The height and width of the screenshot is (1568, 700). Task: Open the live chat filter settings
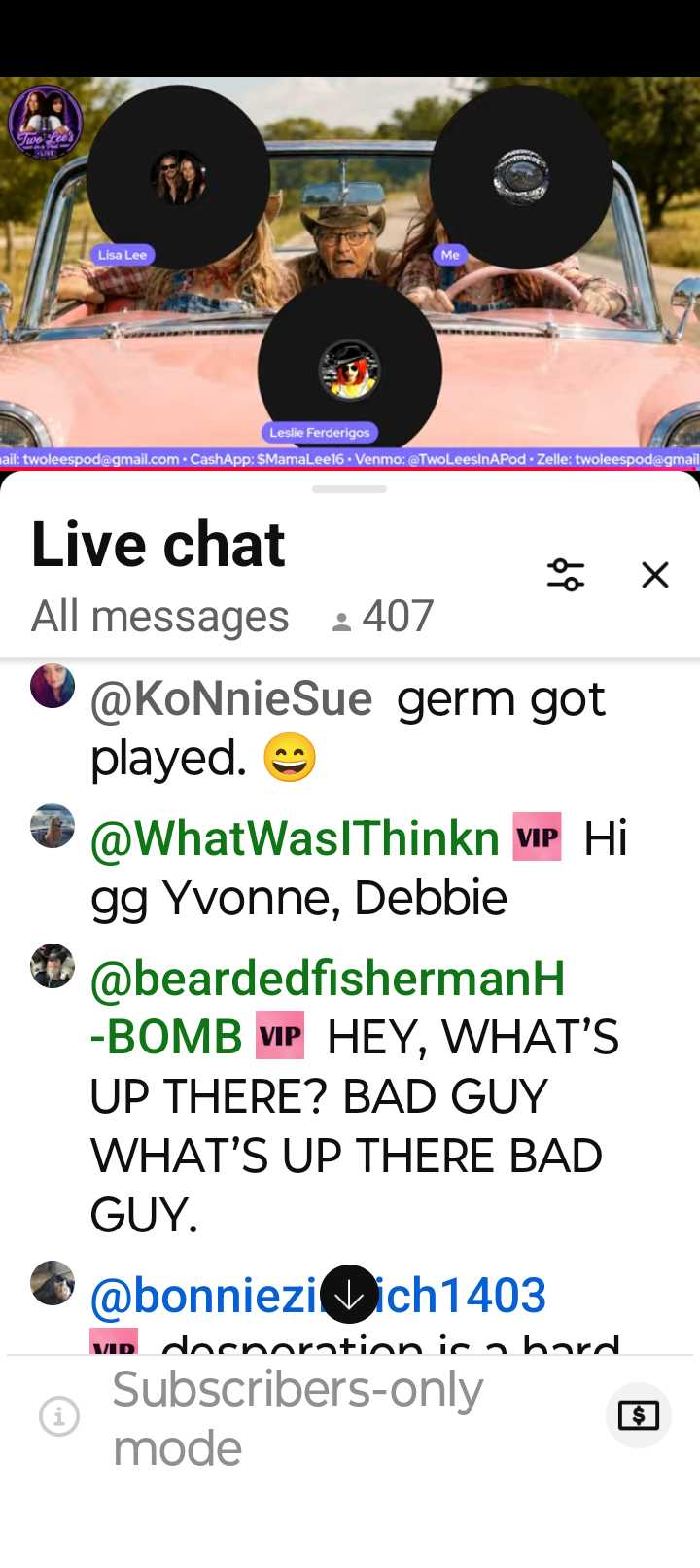[x=566, y=575]
